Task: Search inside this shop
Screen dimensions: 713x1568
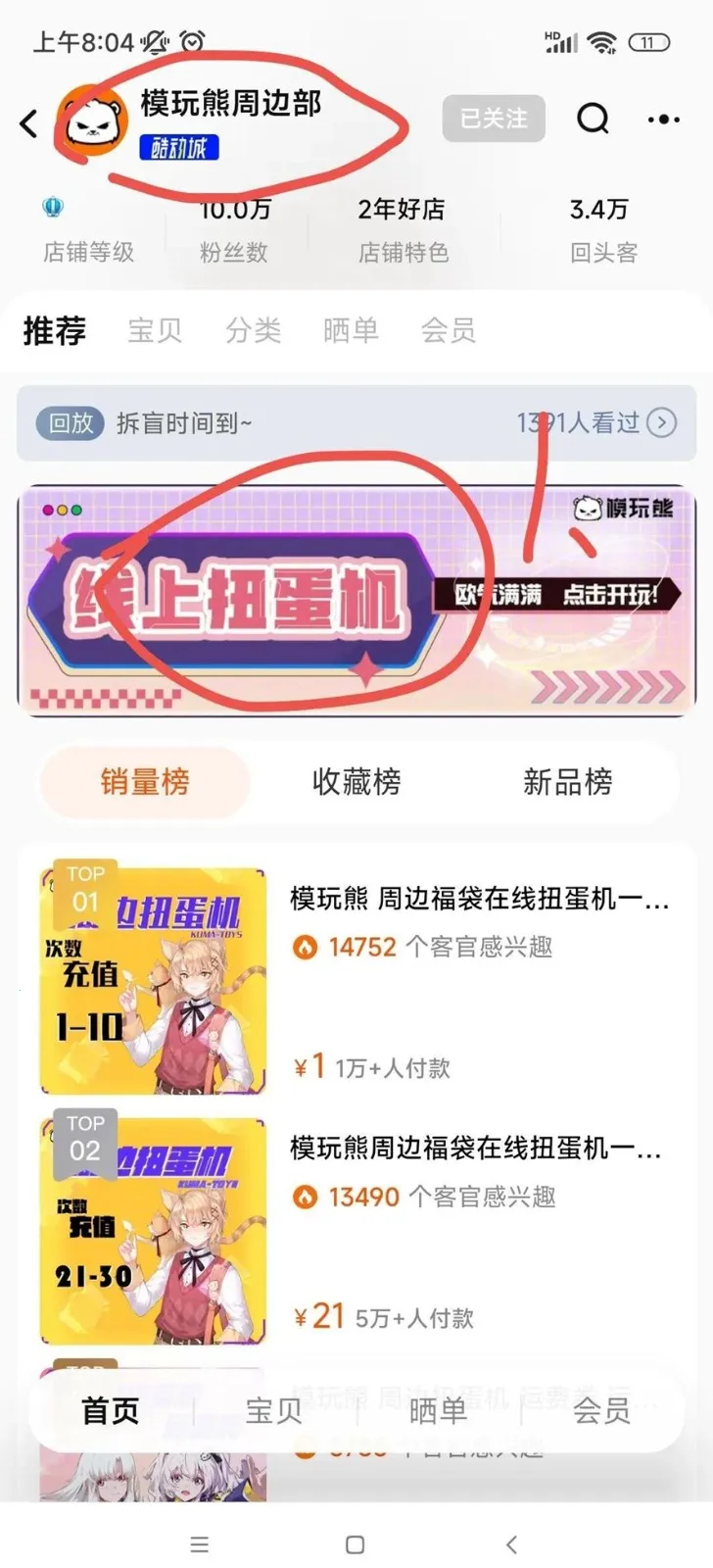Action: [x=593, y=119]
